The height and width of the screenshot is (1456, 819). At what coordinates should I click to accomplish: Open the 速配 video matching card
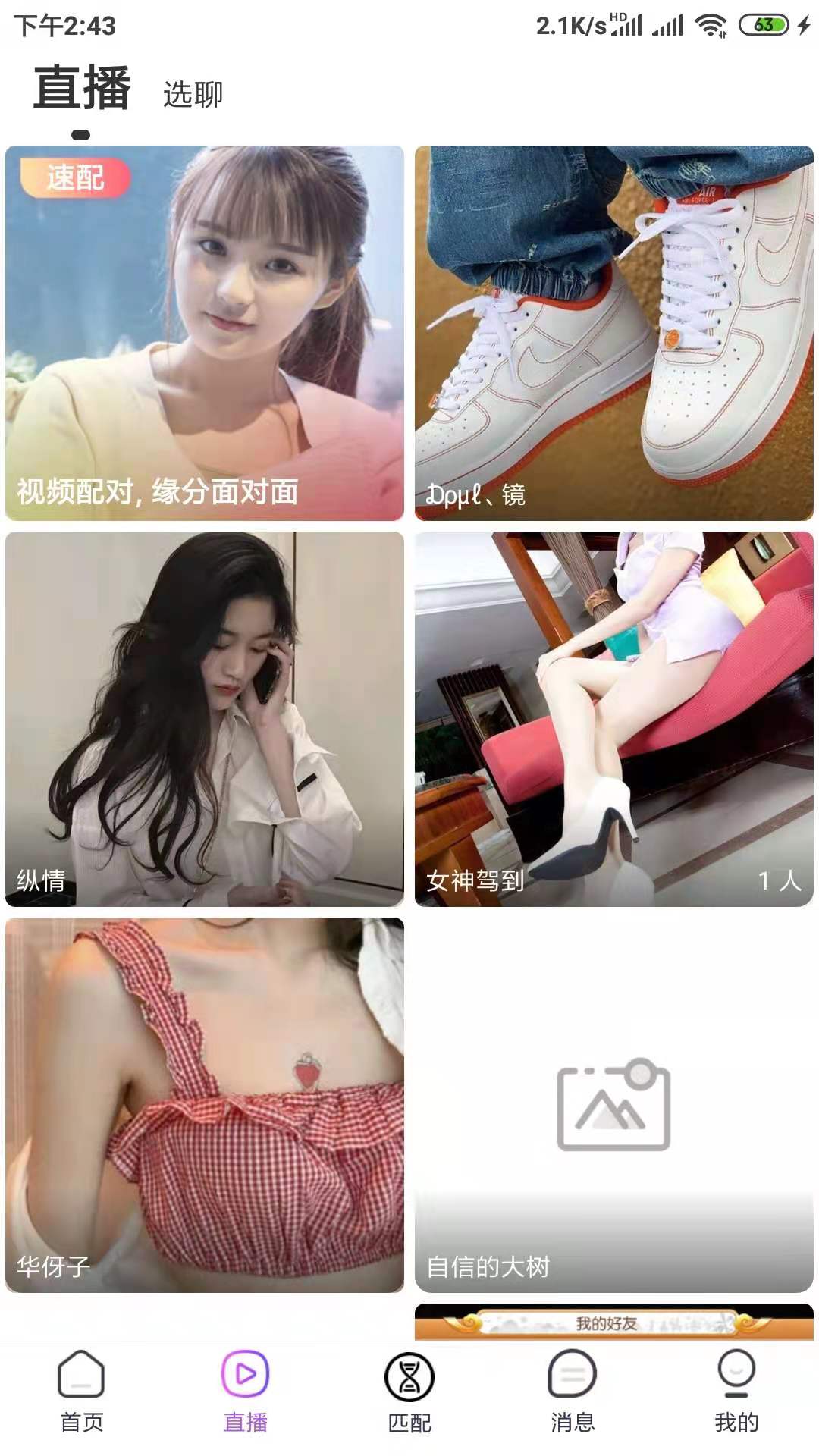205,333
